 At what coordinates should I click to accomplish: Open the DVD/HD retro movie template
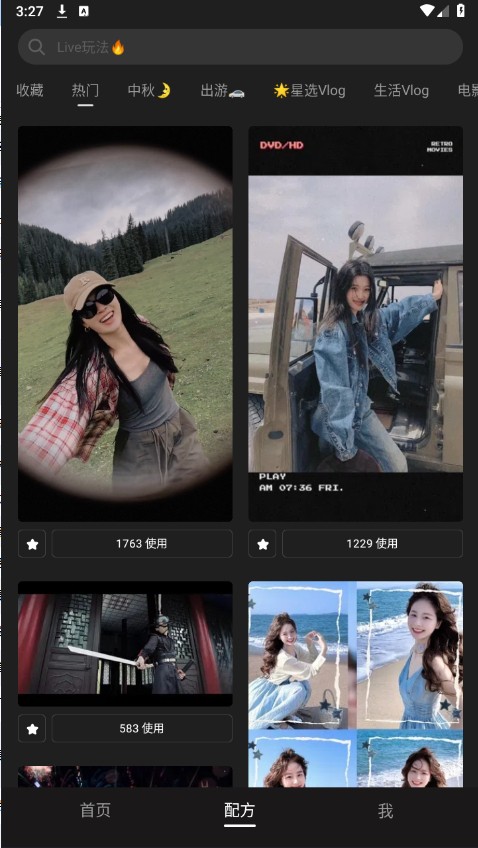pyautogui.click(x=355, y=323)
